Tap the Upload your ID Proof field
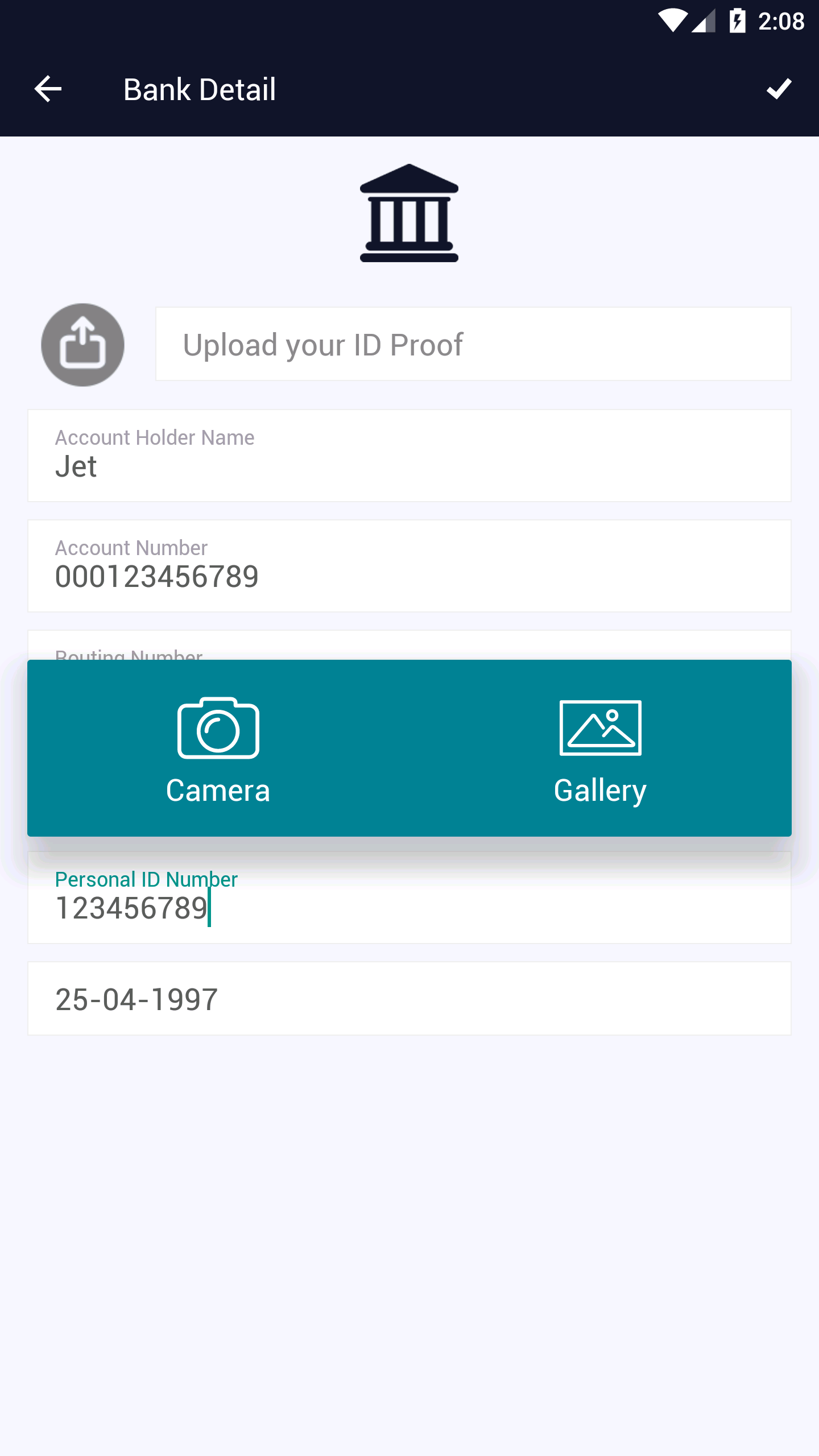Screen dimensions: 819x1456 click(473, 344)
